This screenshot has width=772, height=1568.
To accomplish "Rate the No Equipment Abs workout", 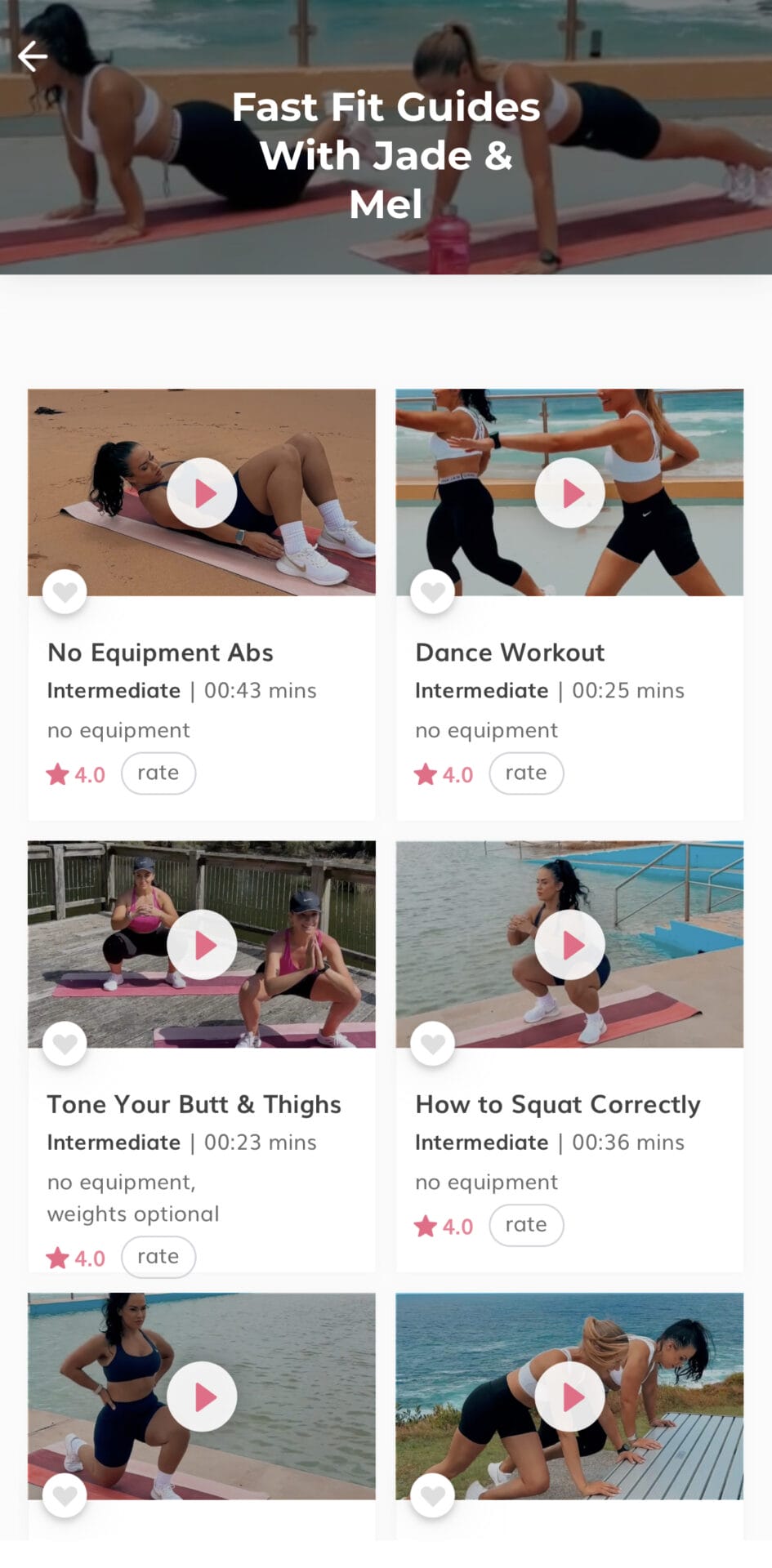I will click(158, 773).
